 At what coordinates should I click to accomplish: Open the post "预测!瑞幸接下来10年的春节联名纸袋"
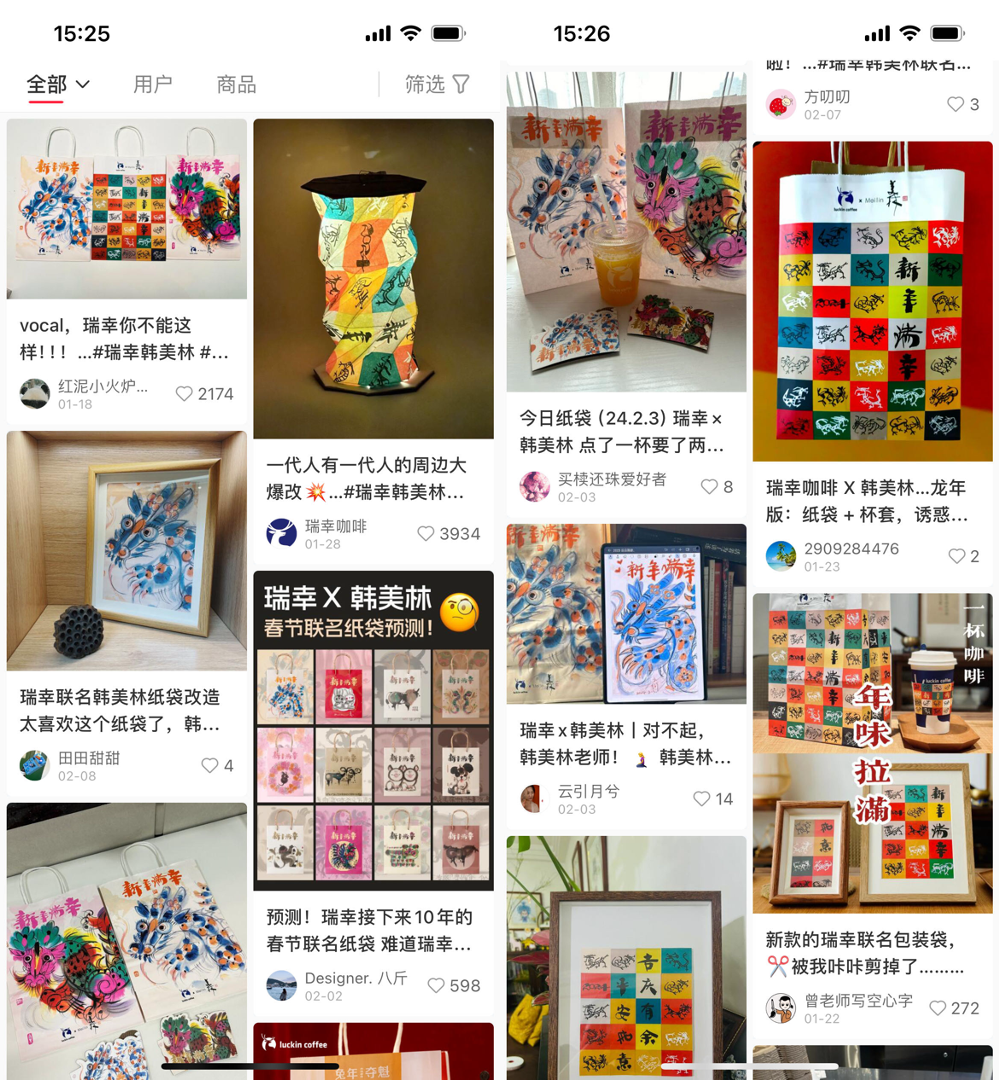click(372, 930)
